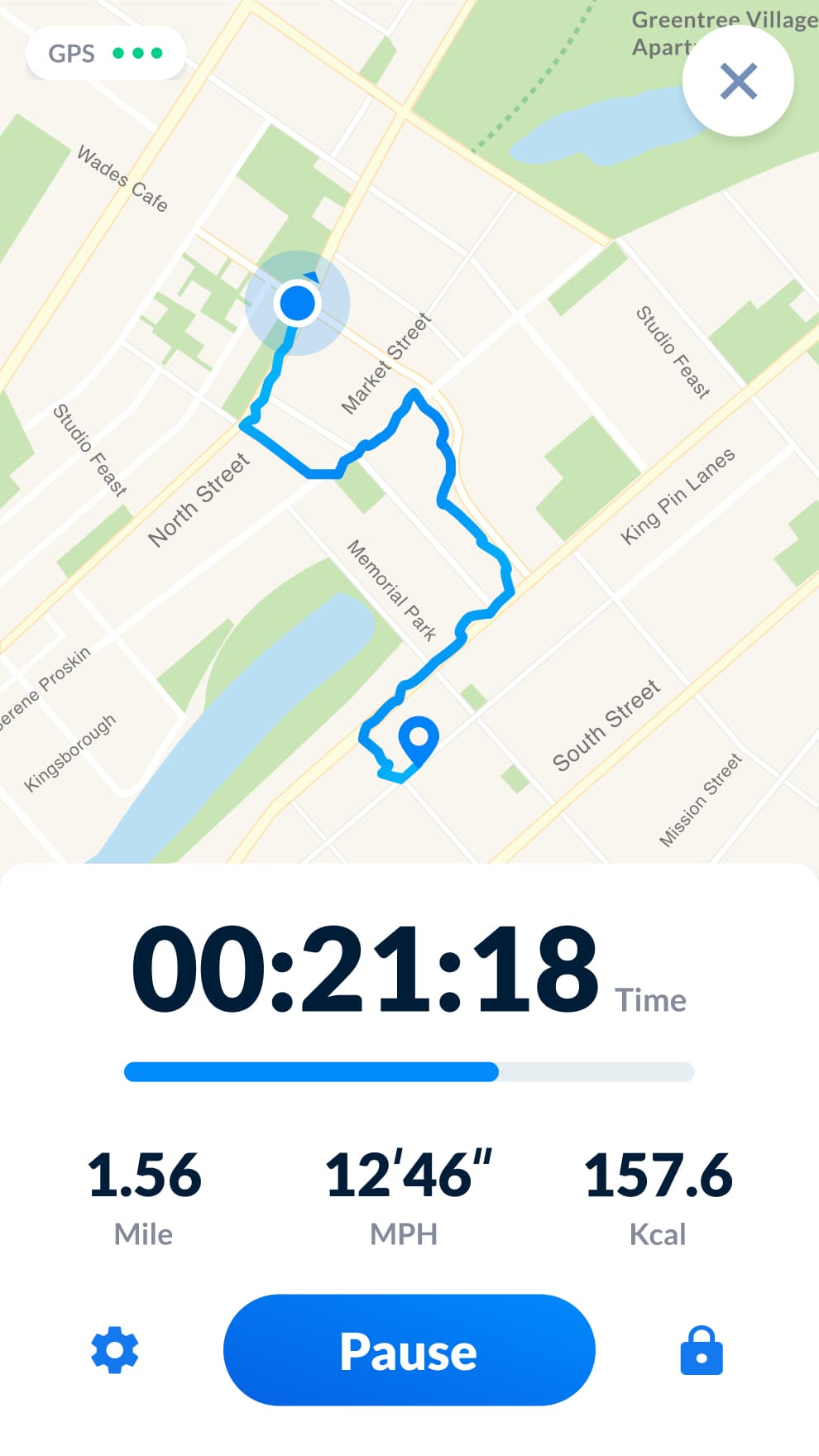
Task: Dismiss the map view with the X
Action: pos(738,80)
